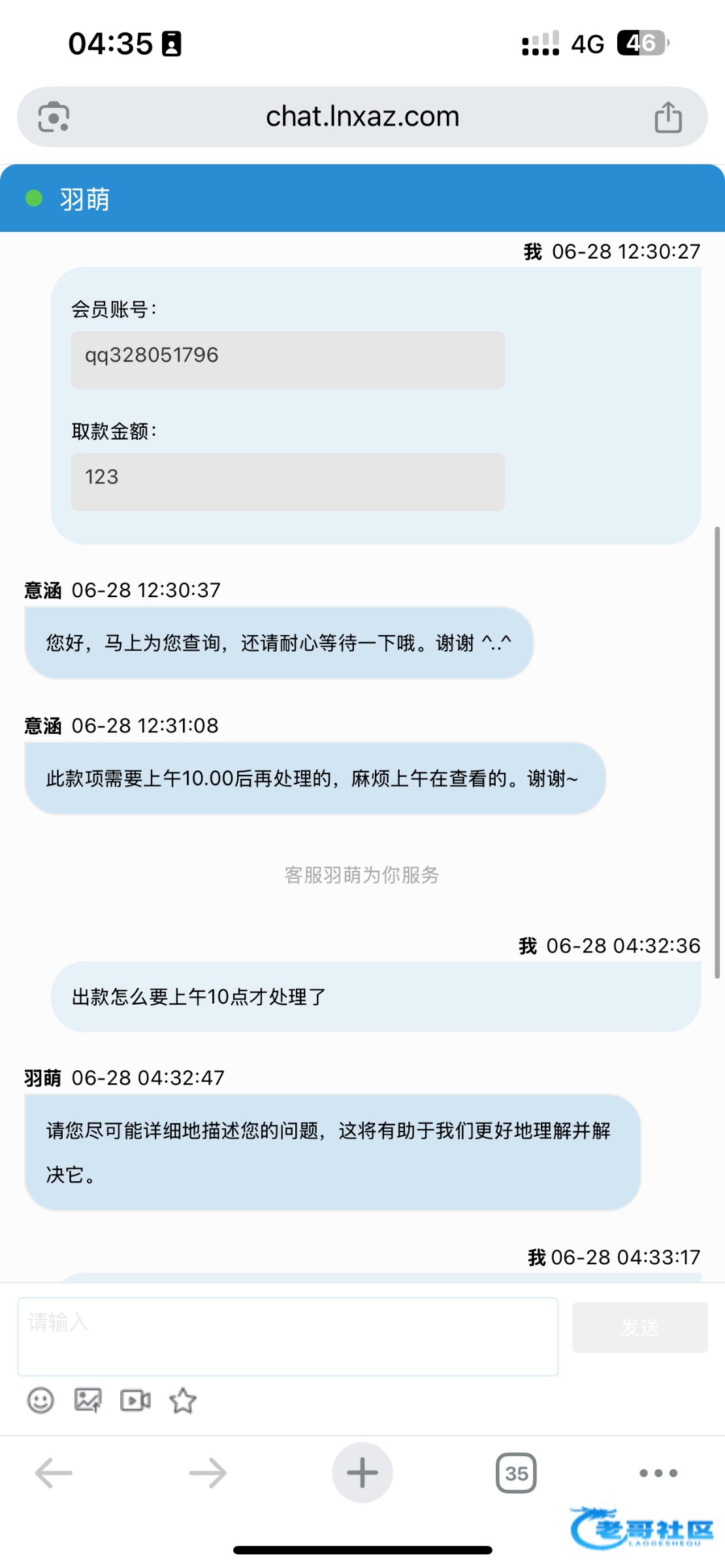Tap the share icon in address bar

click(x=668, y=117)
